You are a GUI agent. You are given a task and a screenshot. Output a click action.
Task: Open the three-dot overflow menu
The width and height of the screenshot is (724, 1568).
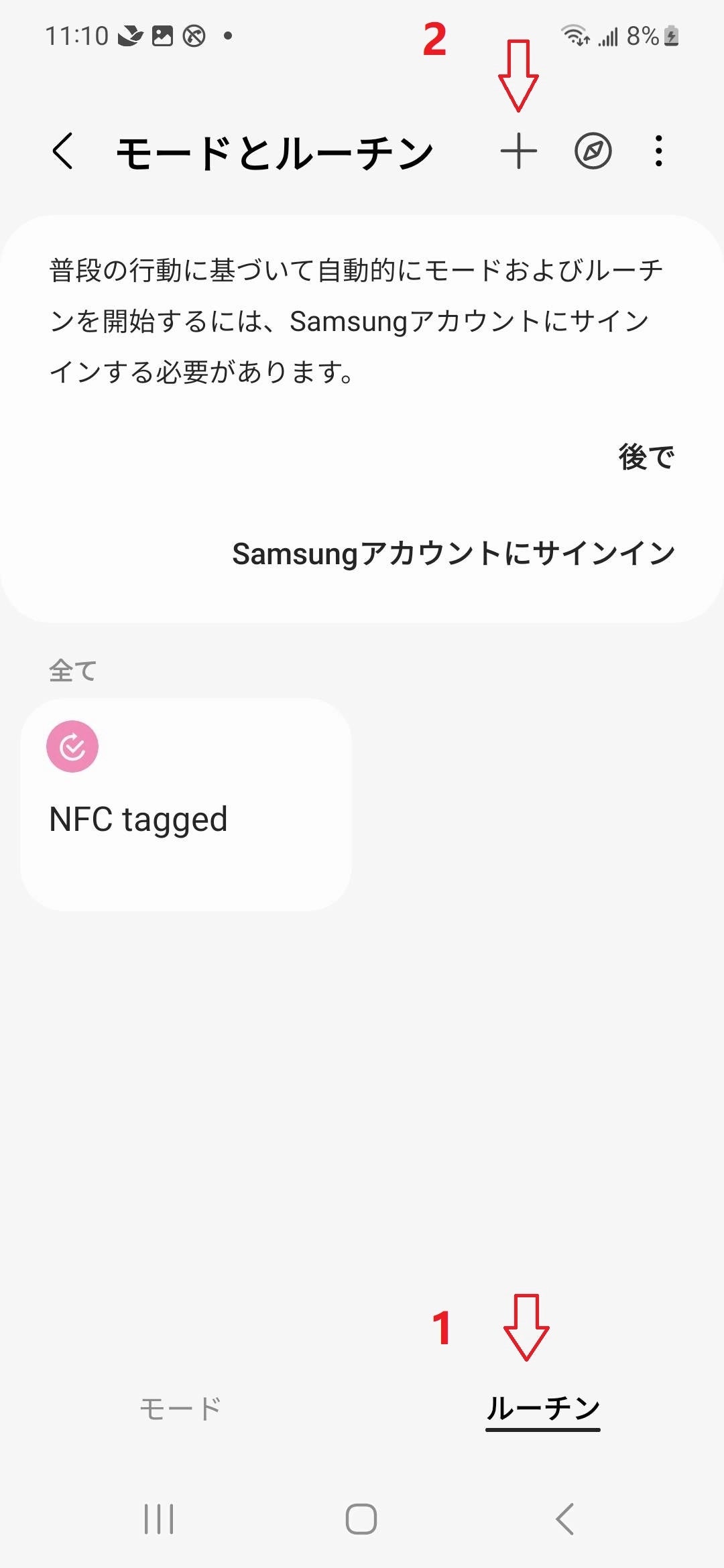coord(659,151)
